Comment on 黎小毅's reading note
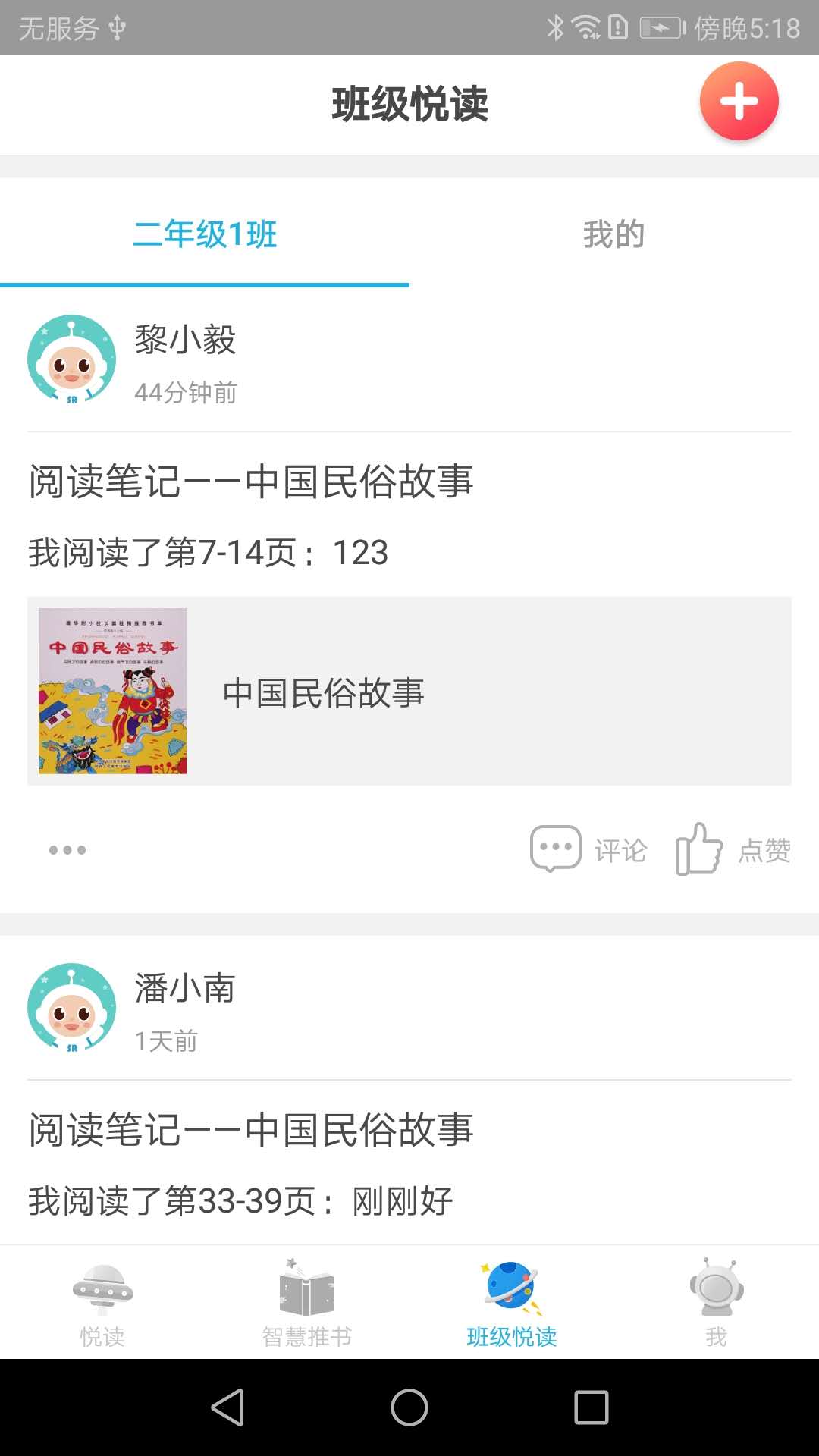 tap(588, 850)
